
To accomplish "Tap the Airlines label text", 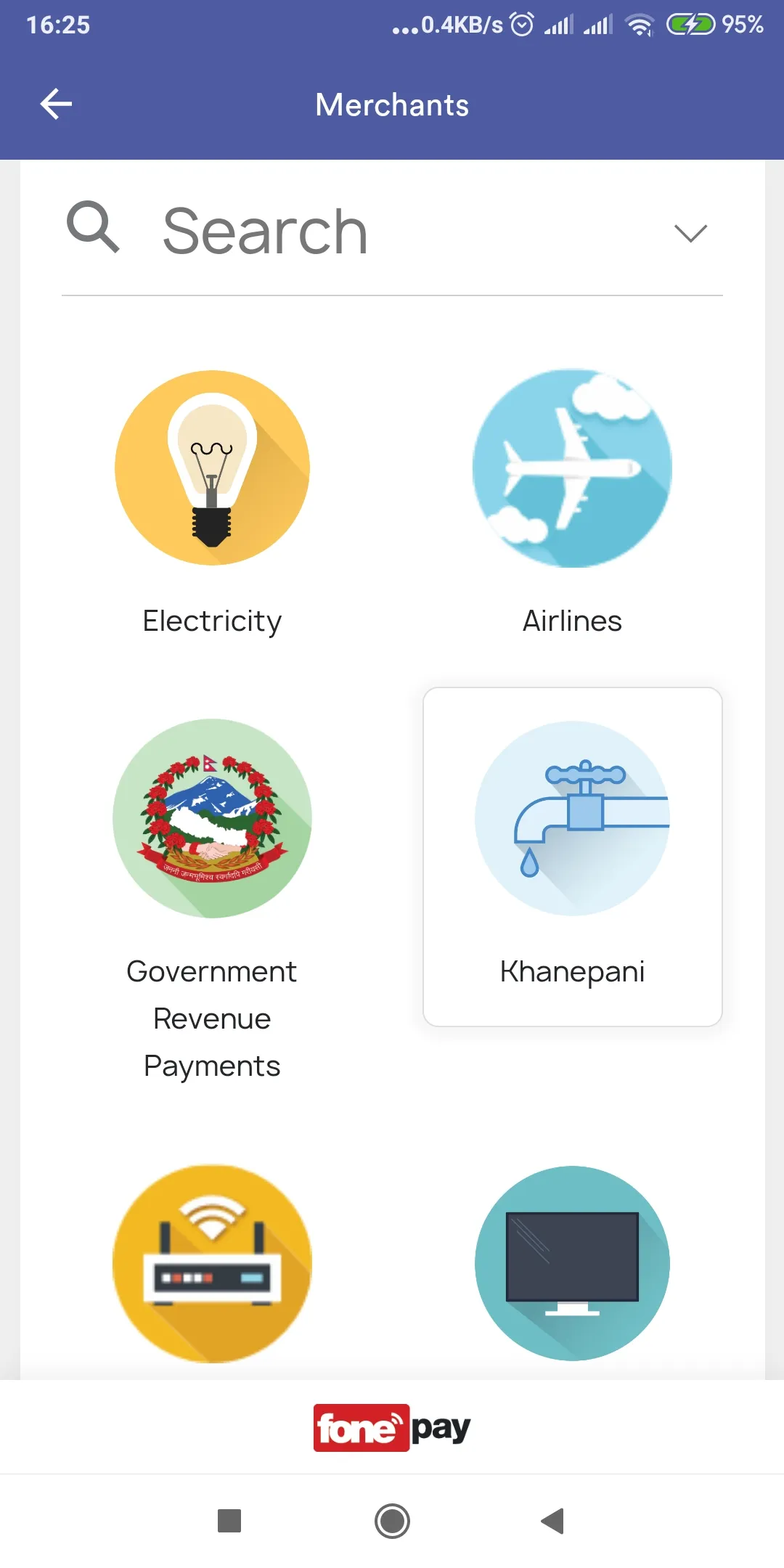I will point(572,621).
